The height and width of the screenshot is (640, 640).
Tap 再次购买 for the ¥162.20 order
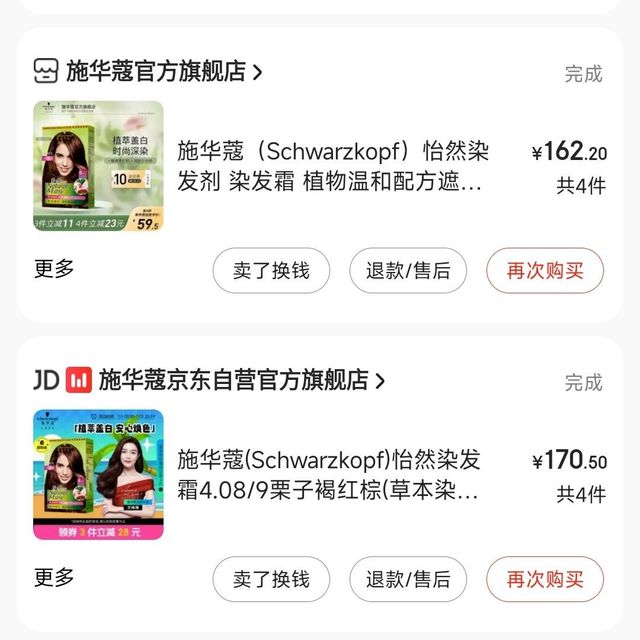[545, 271]
